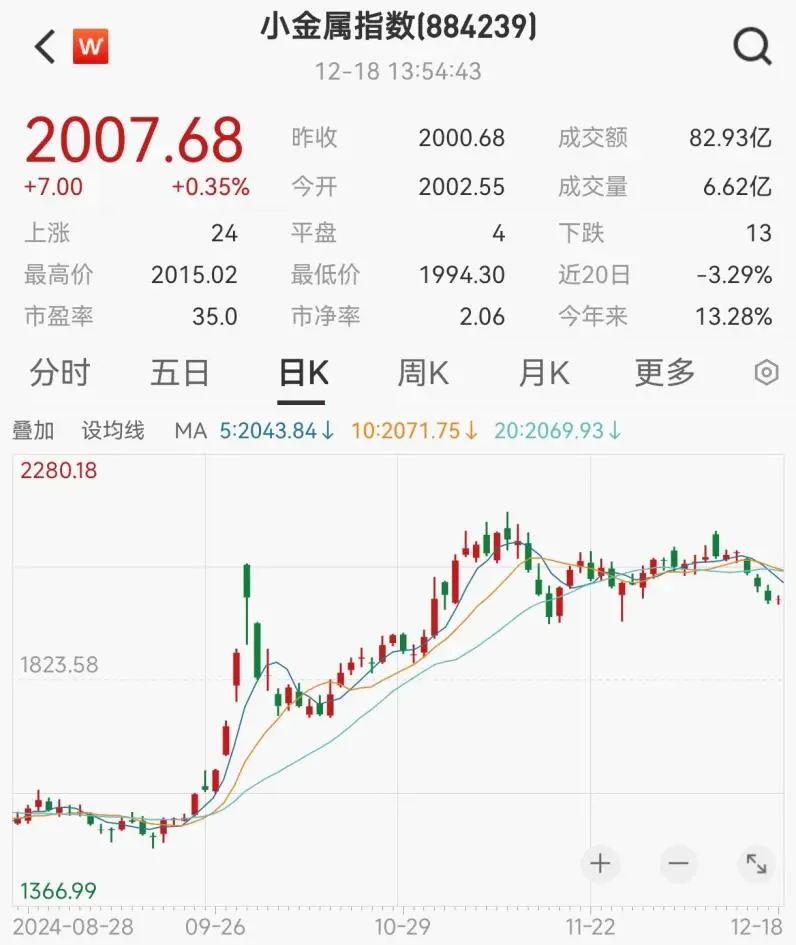Open chart settings with the gear icon
Image resolution: width=796 pixels, height=945 pixels.
pyautogui.click(x=765, y=372)
